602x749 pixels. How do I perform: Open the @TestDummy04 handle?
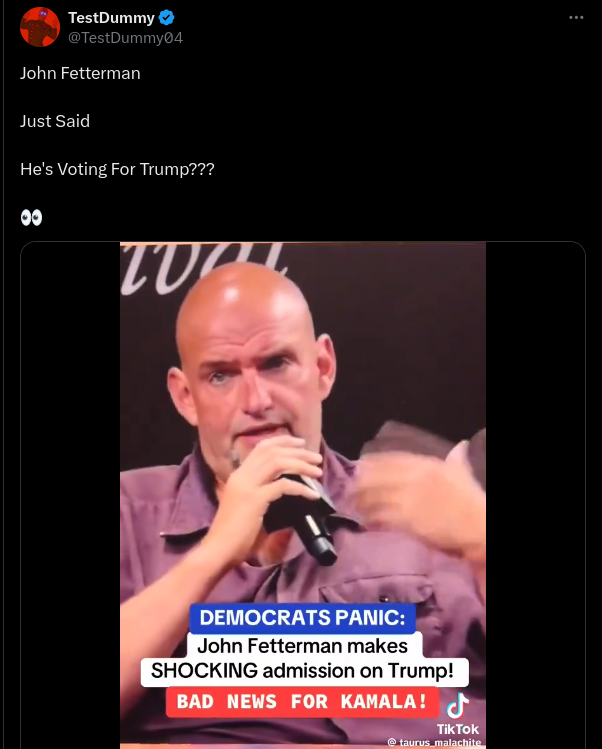click(x=125, y=38)
